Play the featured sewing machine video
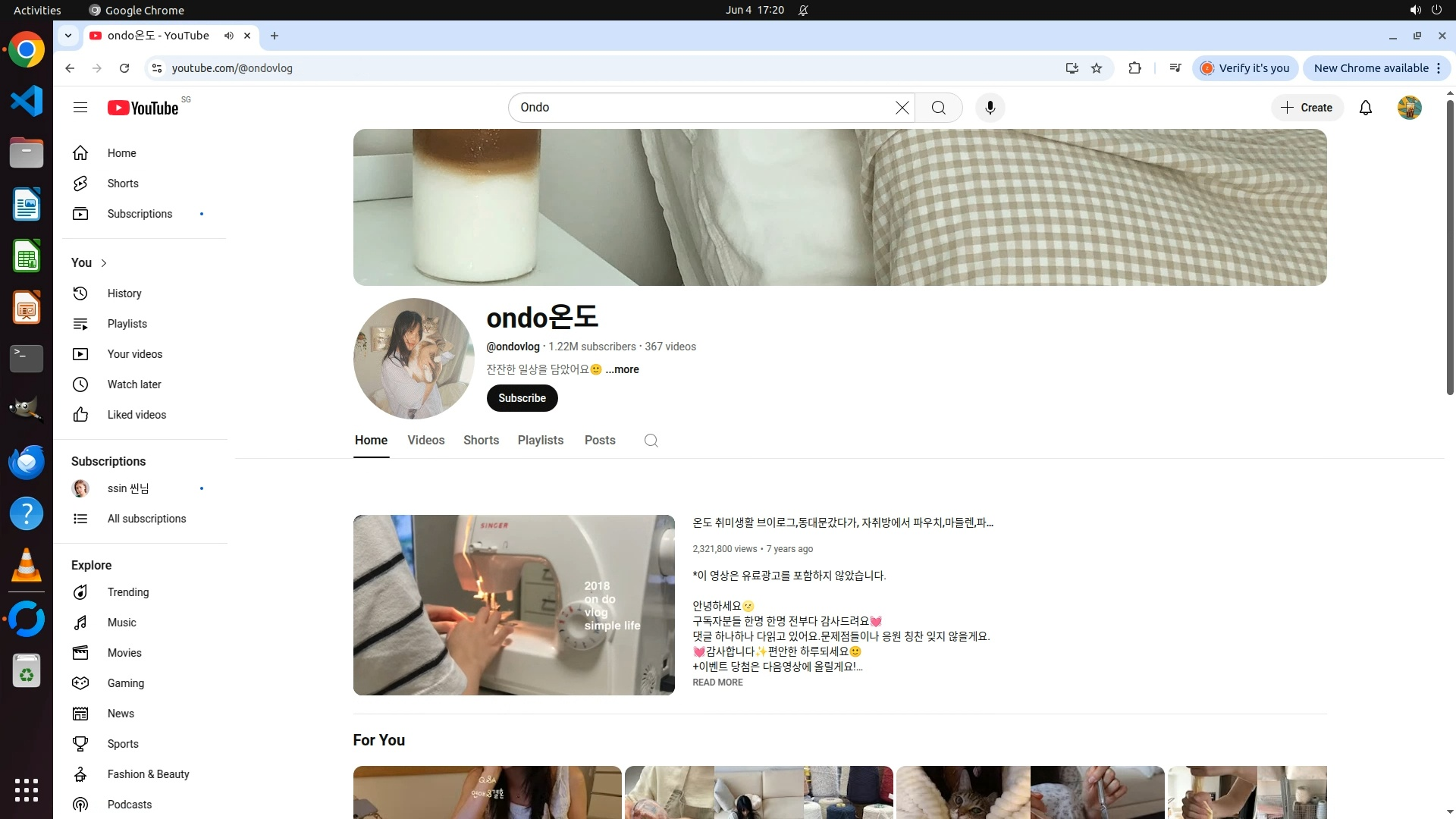The height and width of the screenshot is (819, 1456). (x=513, y=604)
